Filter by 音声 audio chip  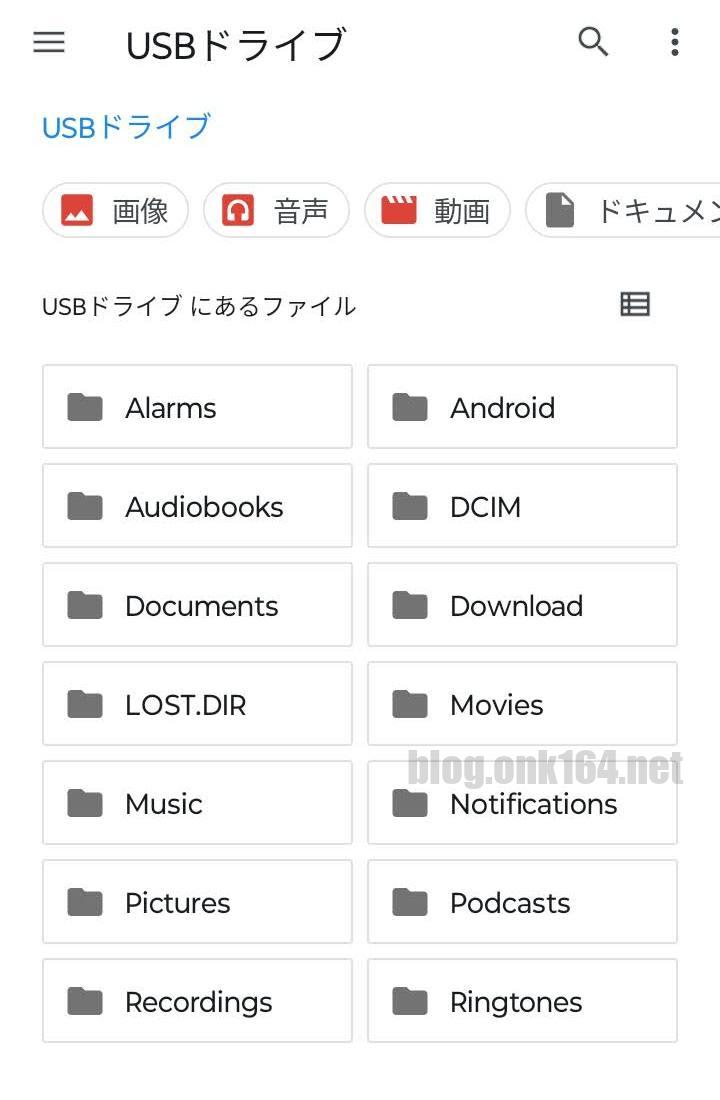[276, 210]
